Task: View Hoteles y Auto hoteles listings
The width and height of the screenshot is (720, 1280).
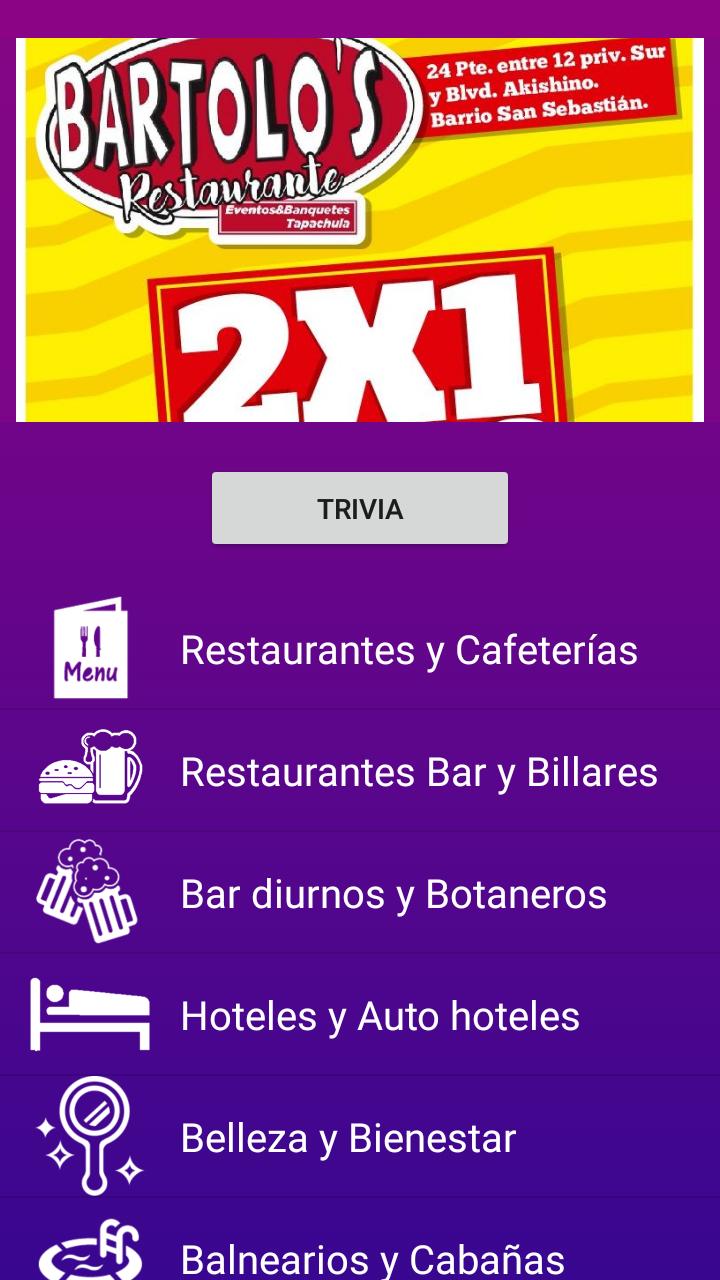Action: coord(360,1016)
